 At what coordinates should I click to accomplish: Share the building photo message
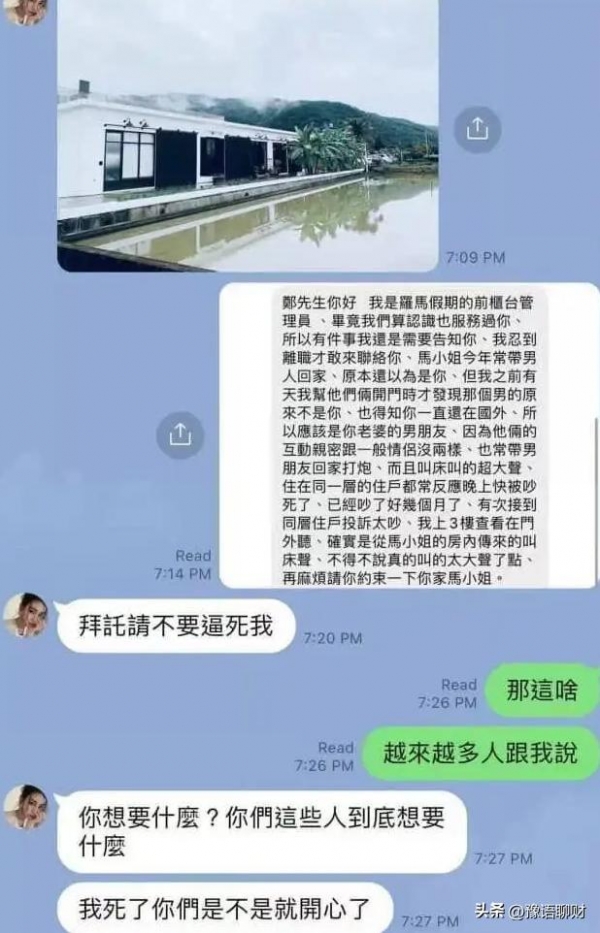point(477,129)
